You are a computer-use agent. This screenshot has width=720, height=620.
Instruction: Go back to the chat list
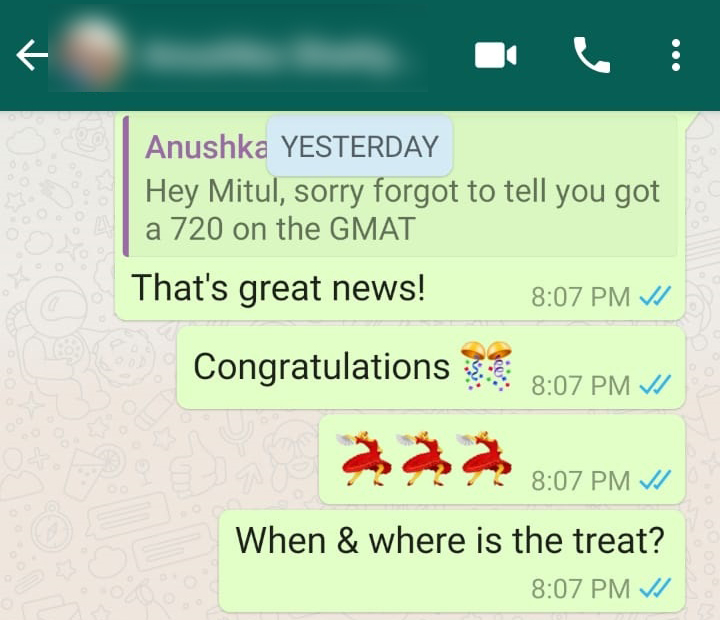(32, 57)
